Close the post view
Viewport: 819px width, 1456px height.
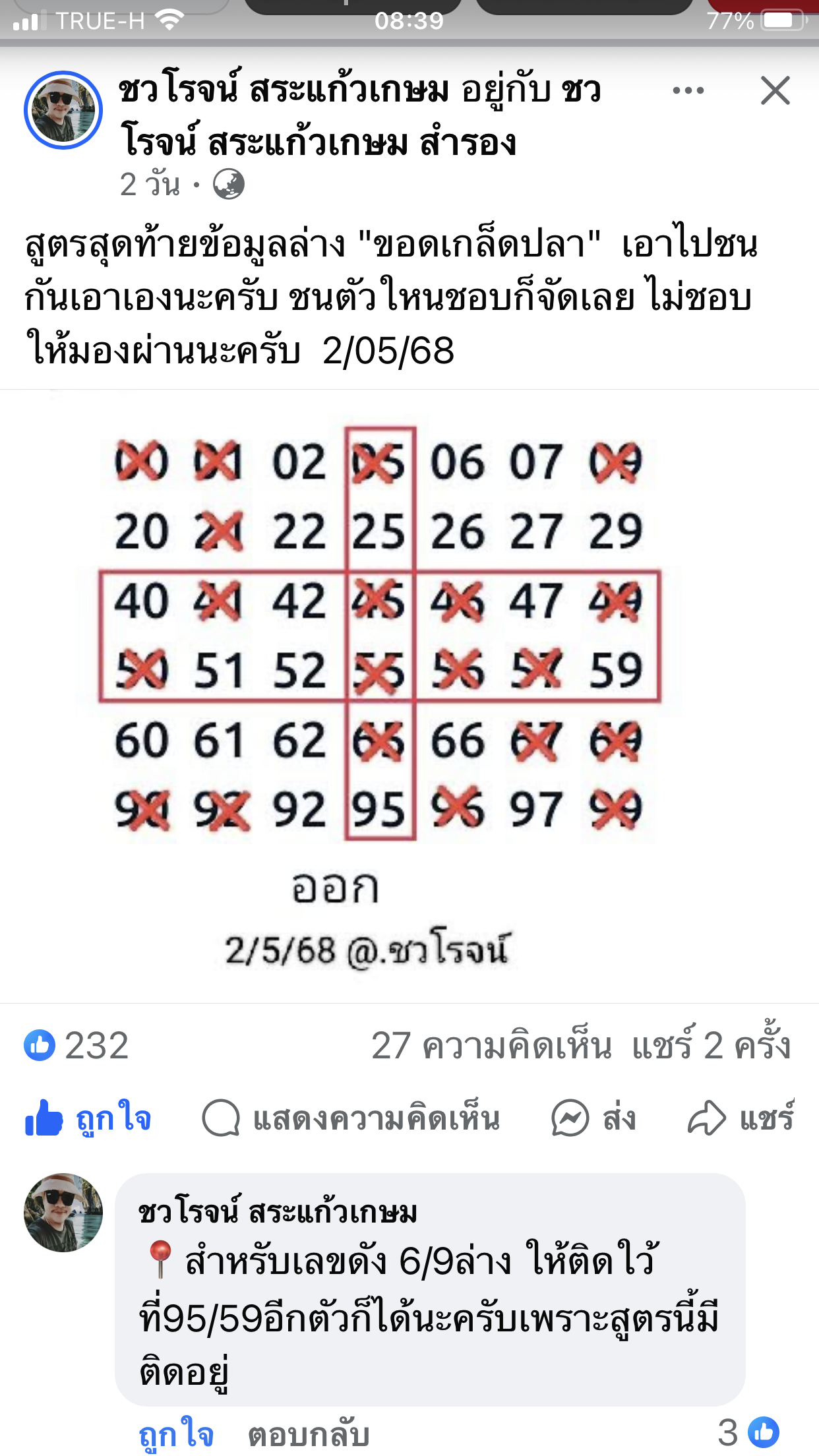click(775, 91)
